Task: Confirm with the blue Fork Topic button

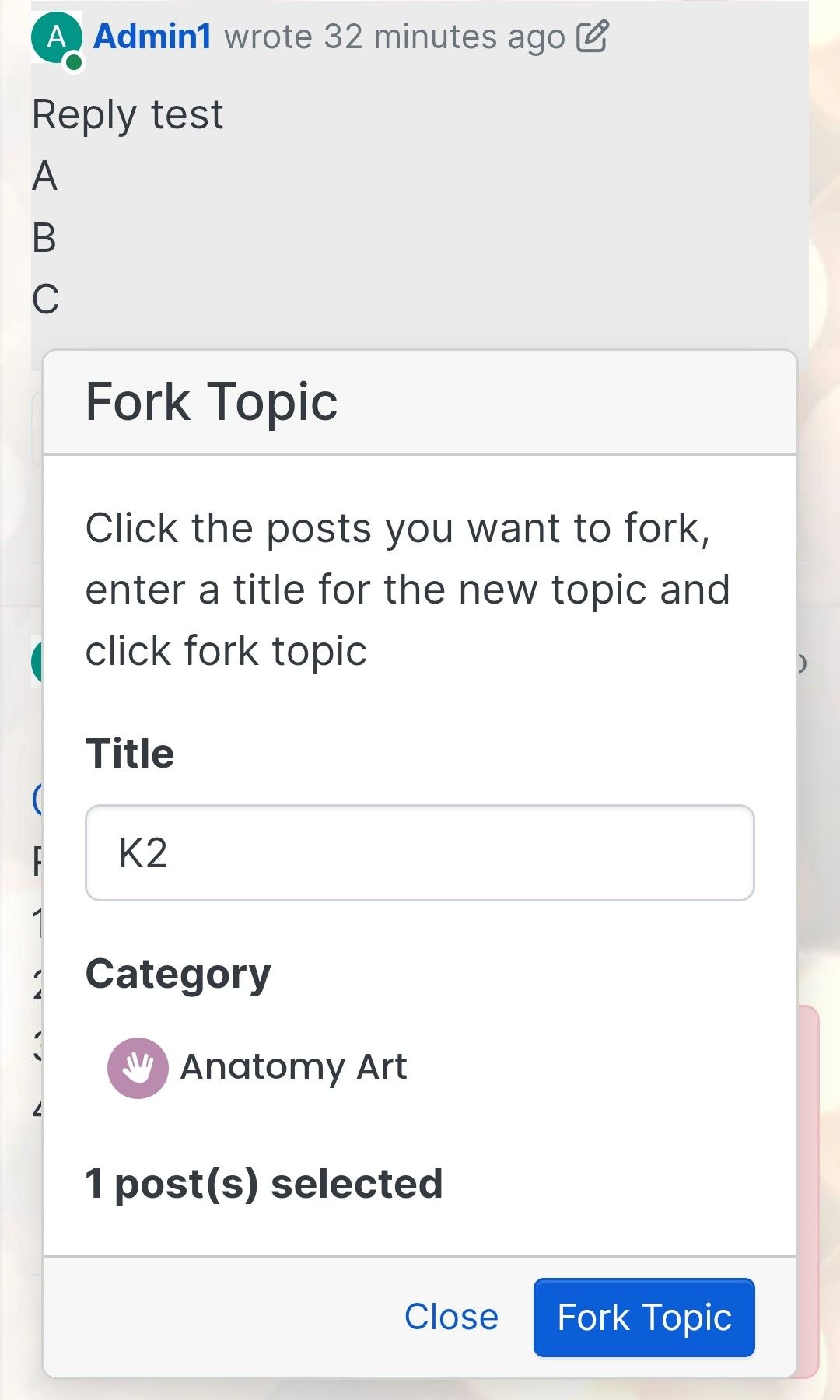Action: tap(644, 1317)
